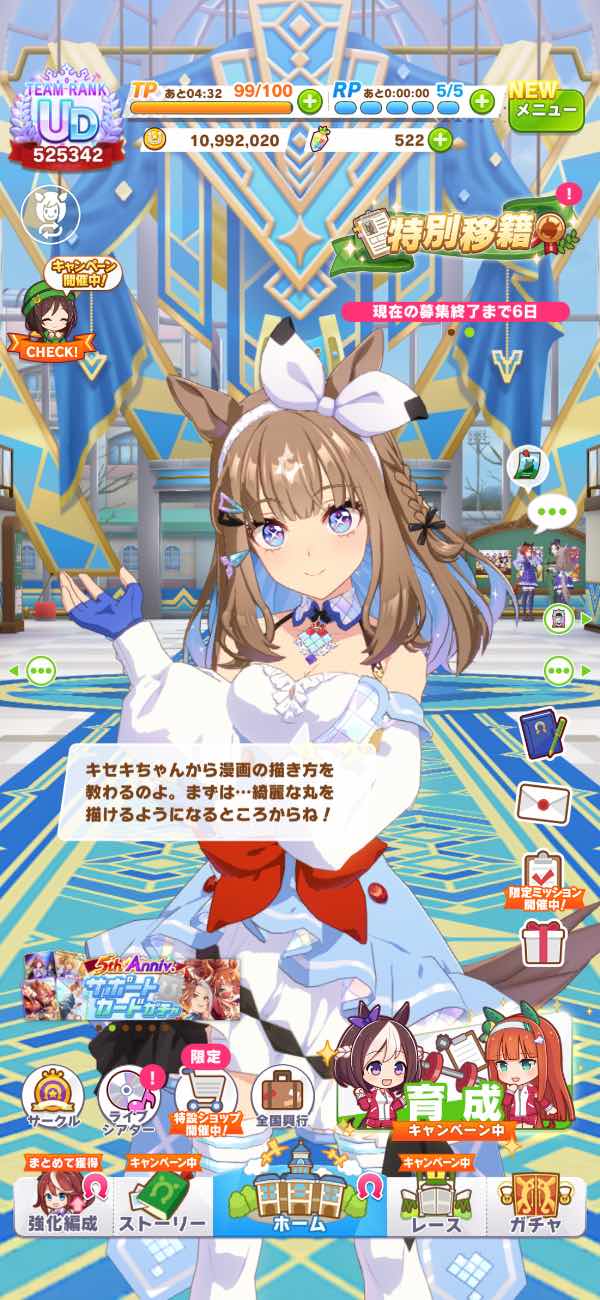Tap the plus button to refill TP

point(309,100)
